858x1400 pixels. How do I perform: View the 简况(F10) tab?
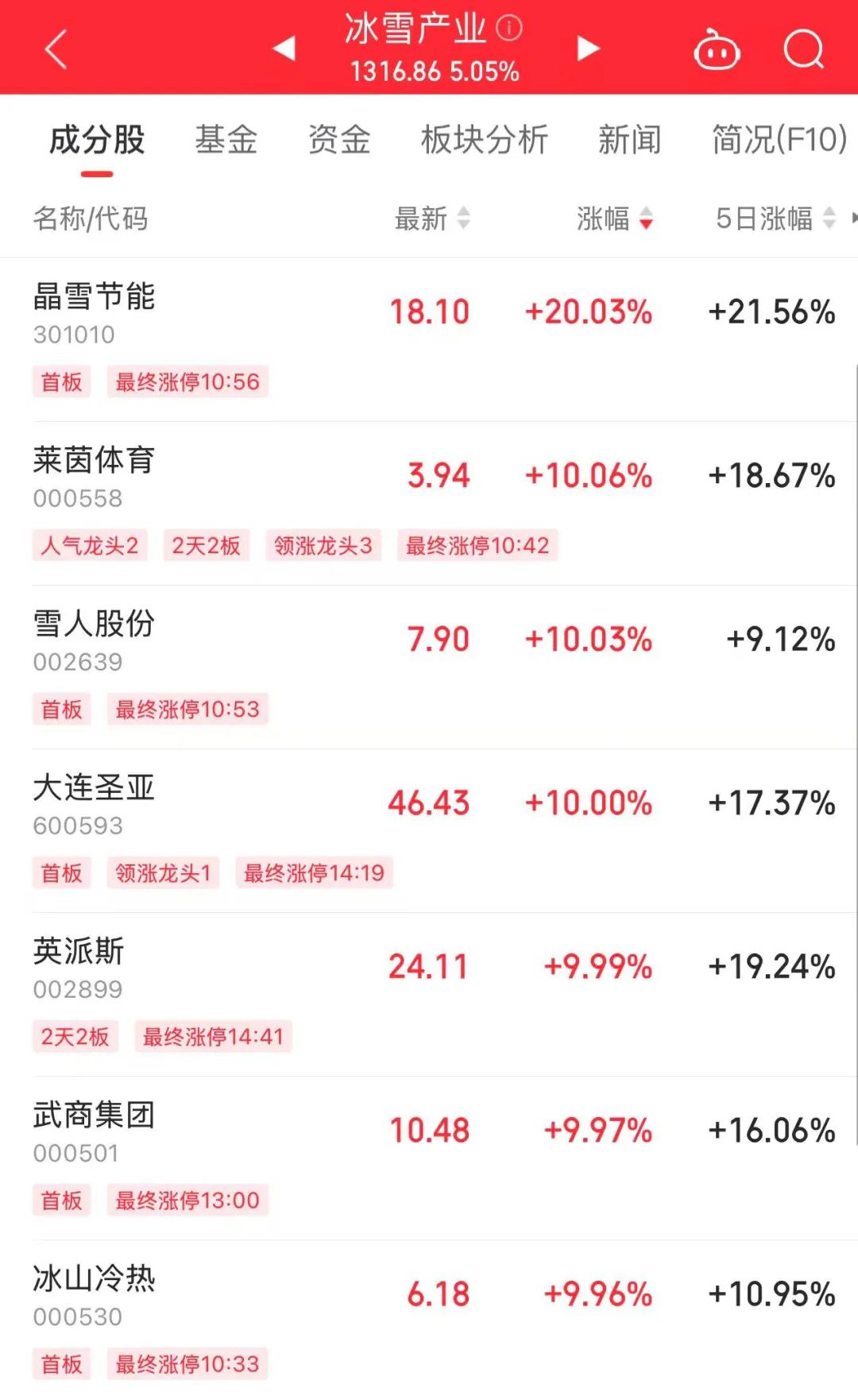[x=779, y=140]
